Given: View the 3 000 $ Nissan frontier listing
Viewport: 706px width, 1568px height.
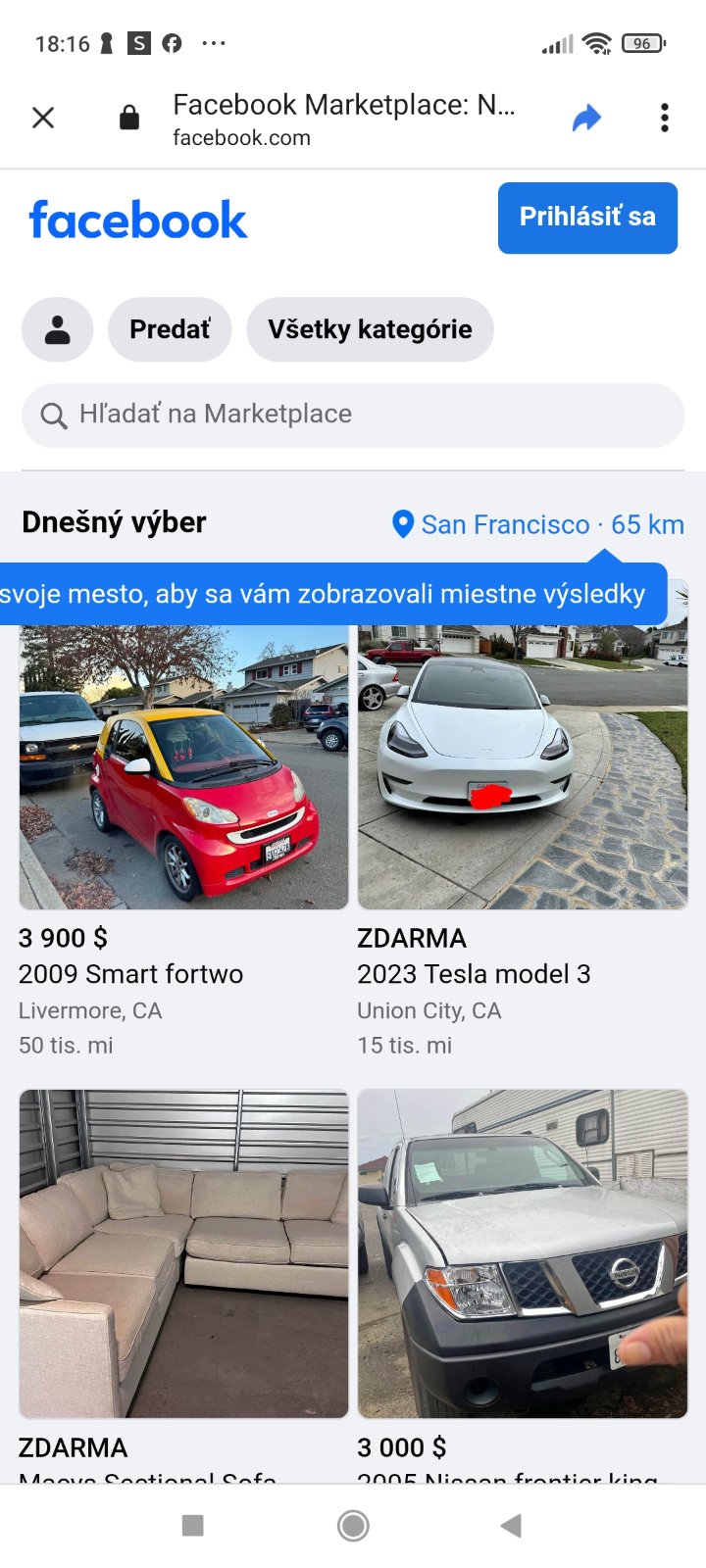Looking at the screenshot, I should pos(523,1253).
